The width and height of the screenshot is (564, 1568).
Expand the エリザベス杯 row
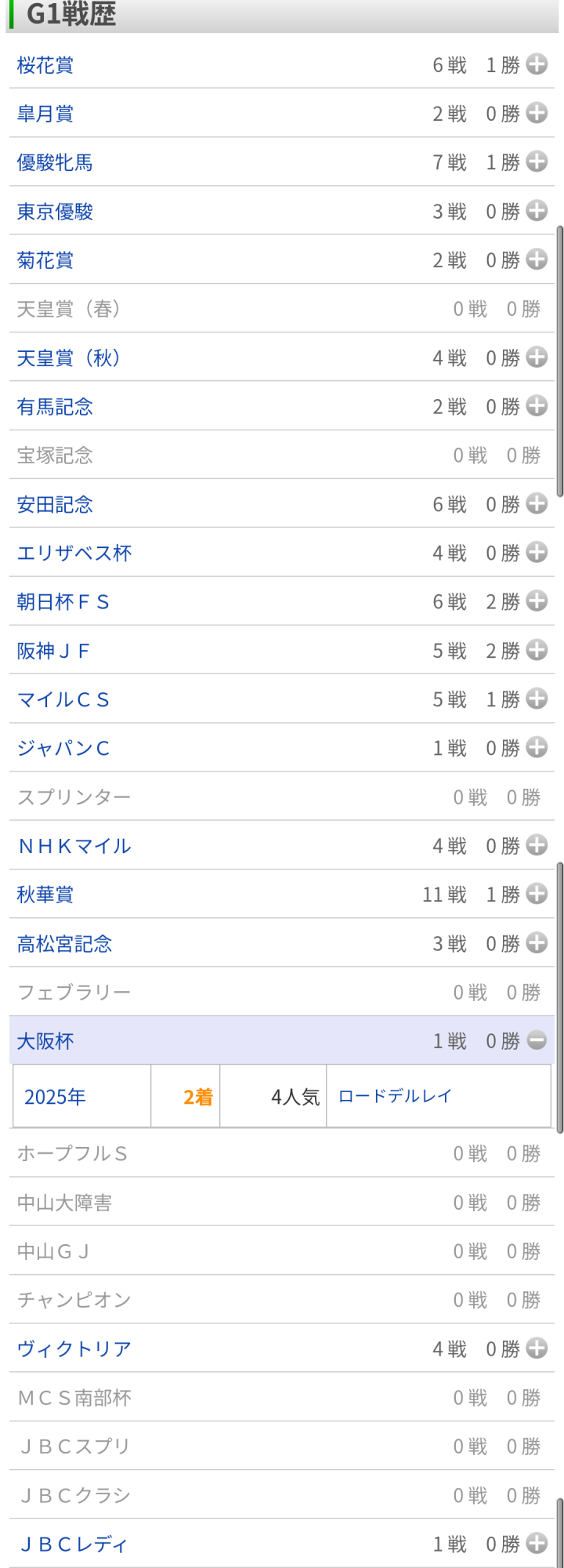pyautogui.click(x=537, y=552)
